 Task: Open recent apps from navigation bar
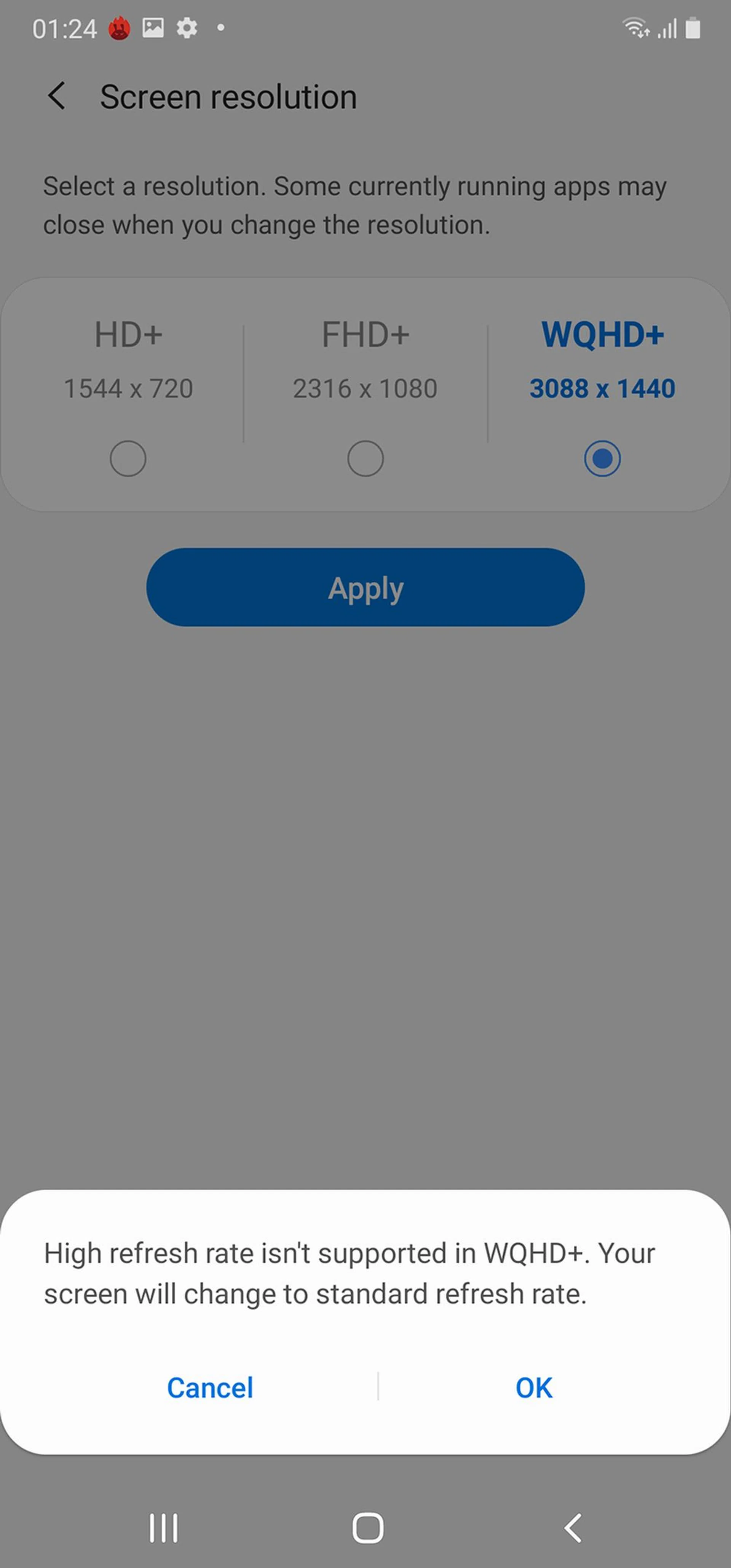(163, 1528)
